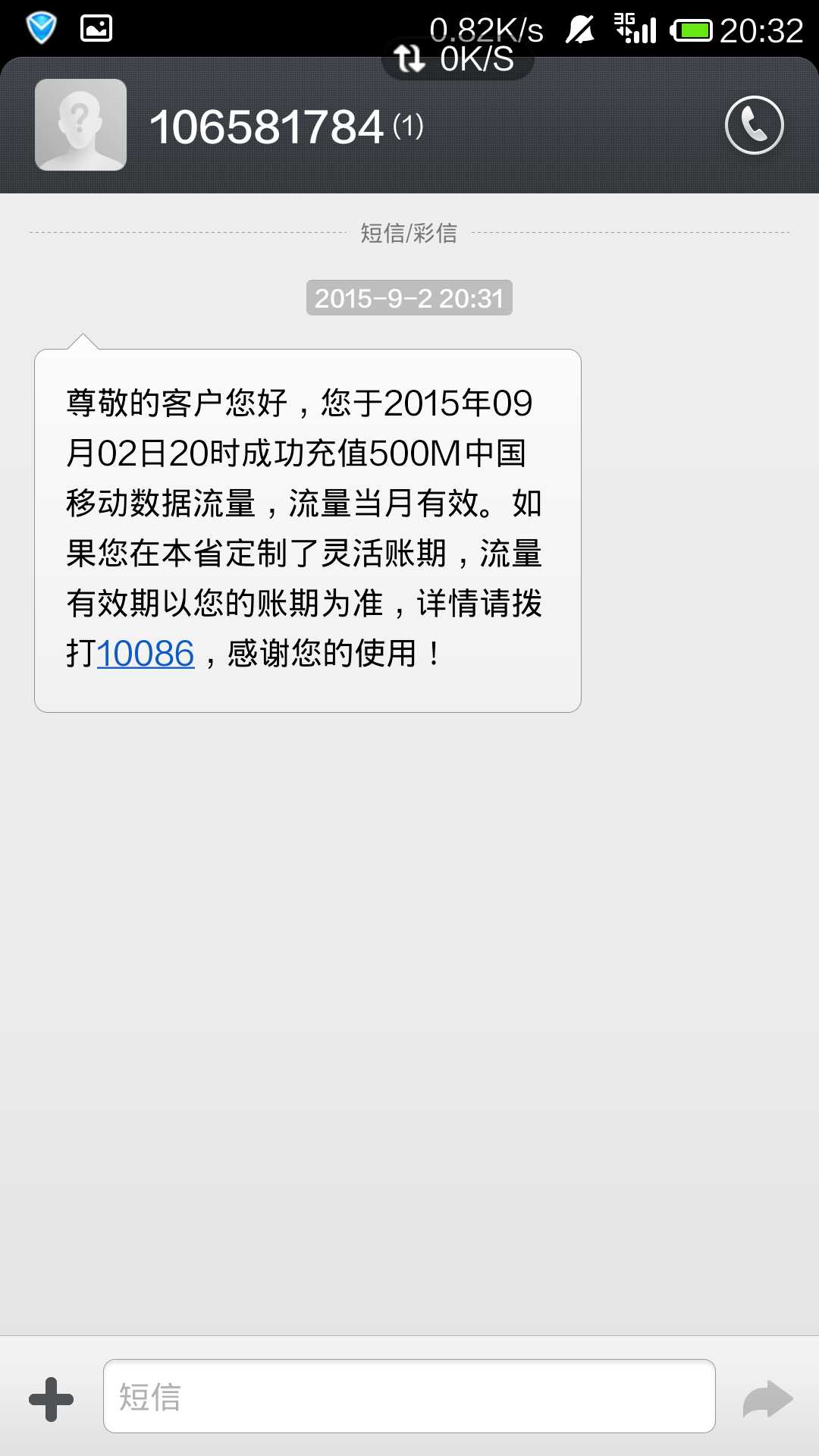The image size is (819, 1456).
Task: Open the message bubble from 106581784
Action: pos(307,531)
